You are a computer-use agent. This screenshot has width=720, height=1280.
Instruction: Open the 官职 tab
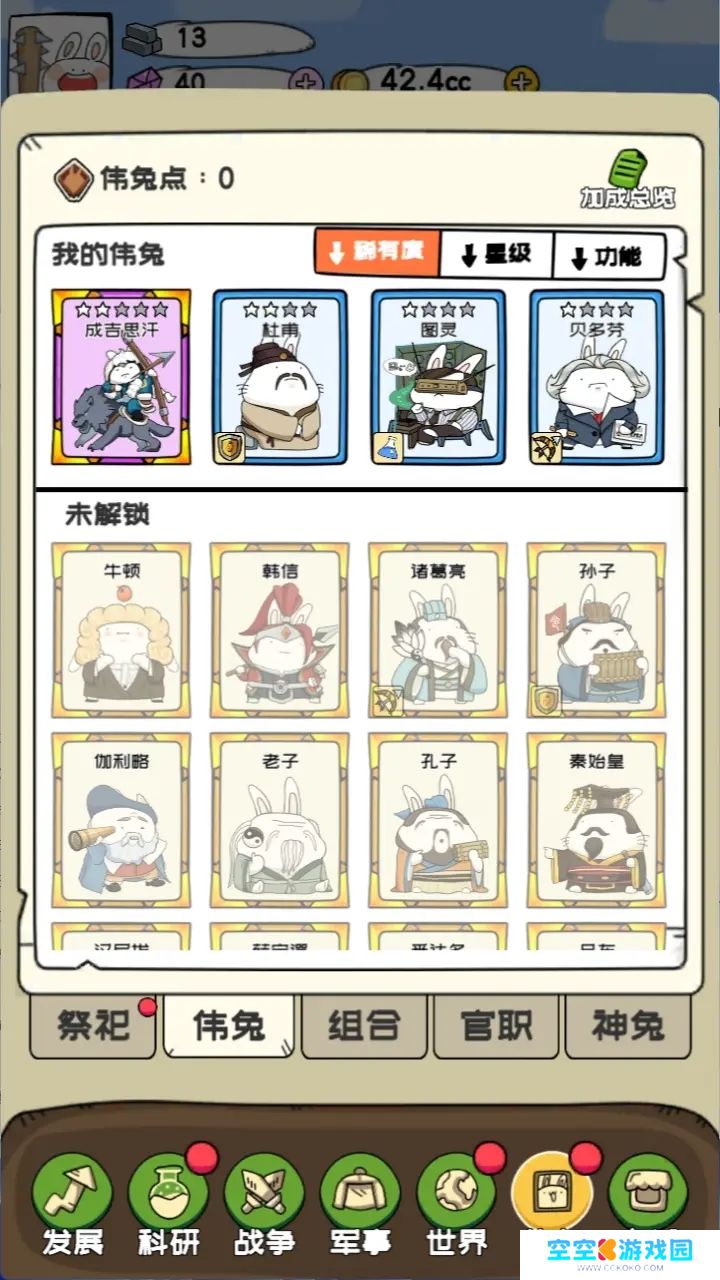(x=496, y=1026)
